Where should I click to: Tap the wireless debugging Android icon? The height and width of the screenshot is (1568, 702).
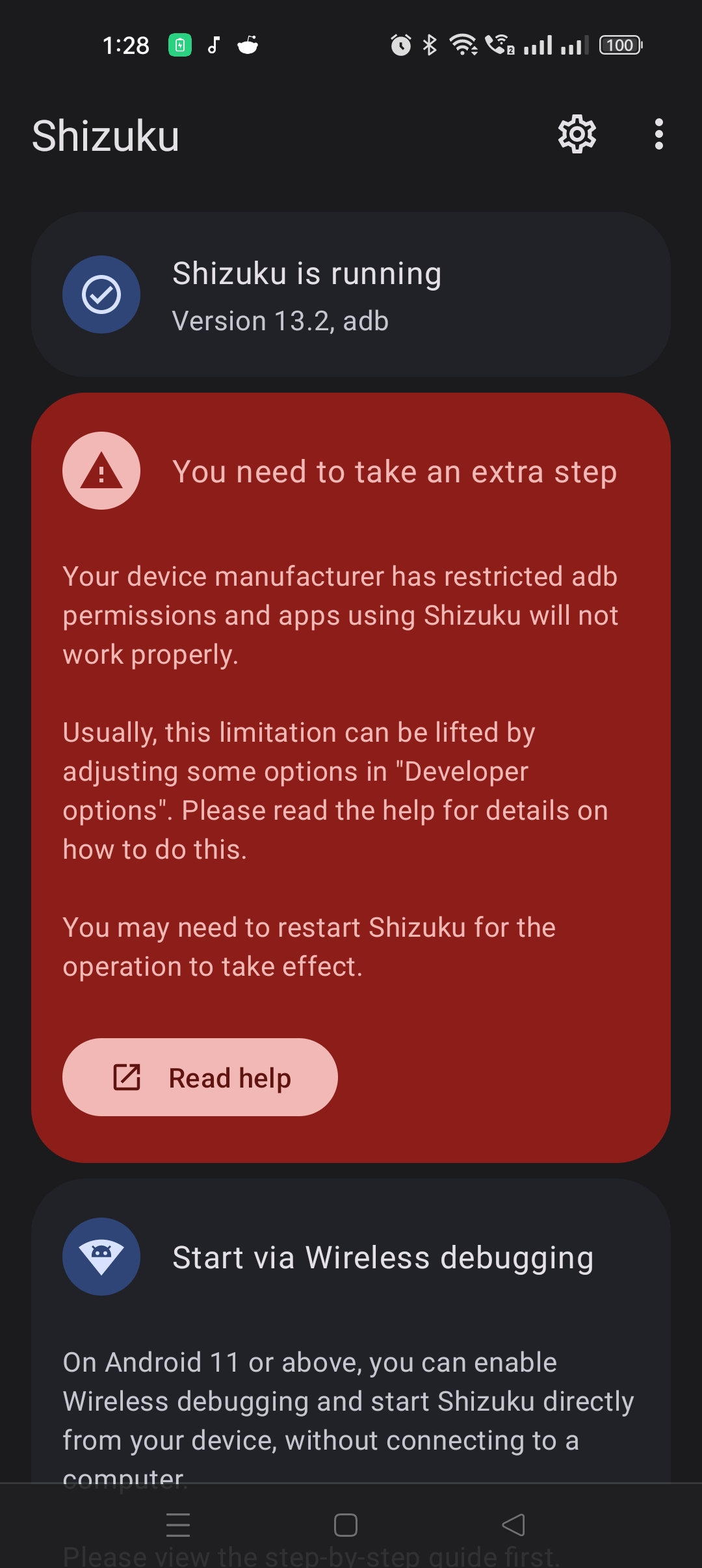(x=101, y=1257)
